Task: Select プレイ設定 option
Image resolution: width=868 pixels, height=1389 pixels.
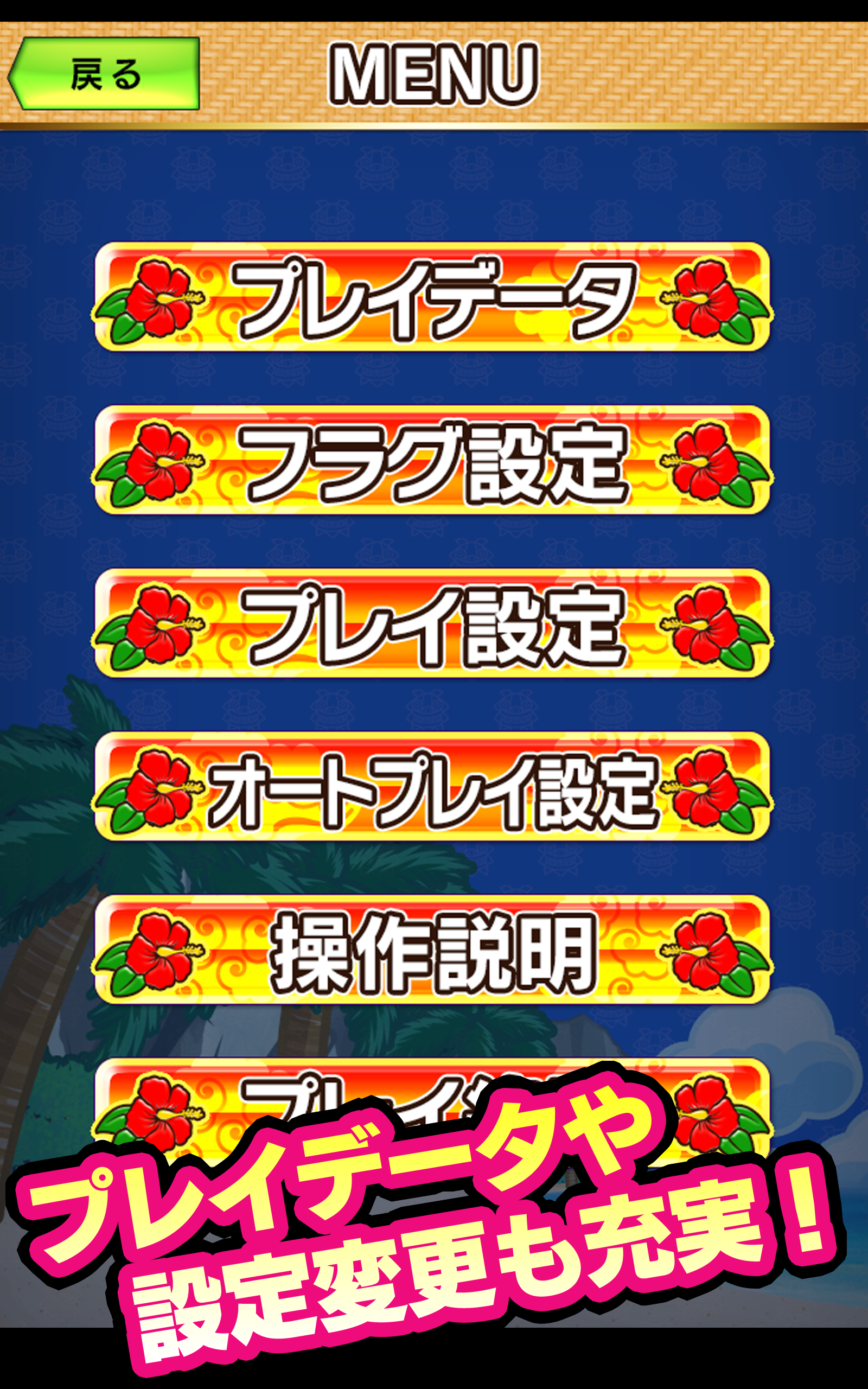Action: point(433,623)
